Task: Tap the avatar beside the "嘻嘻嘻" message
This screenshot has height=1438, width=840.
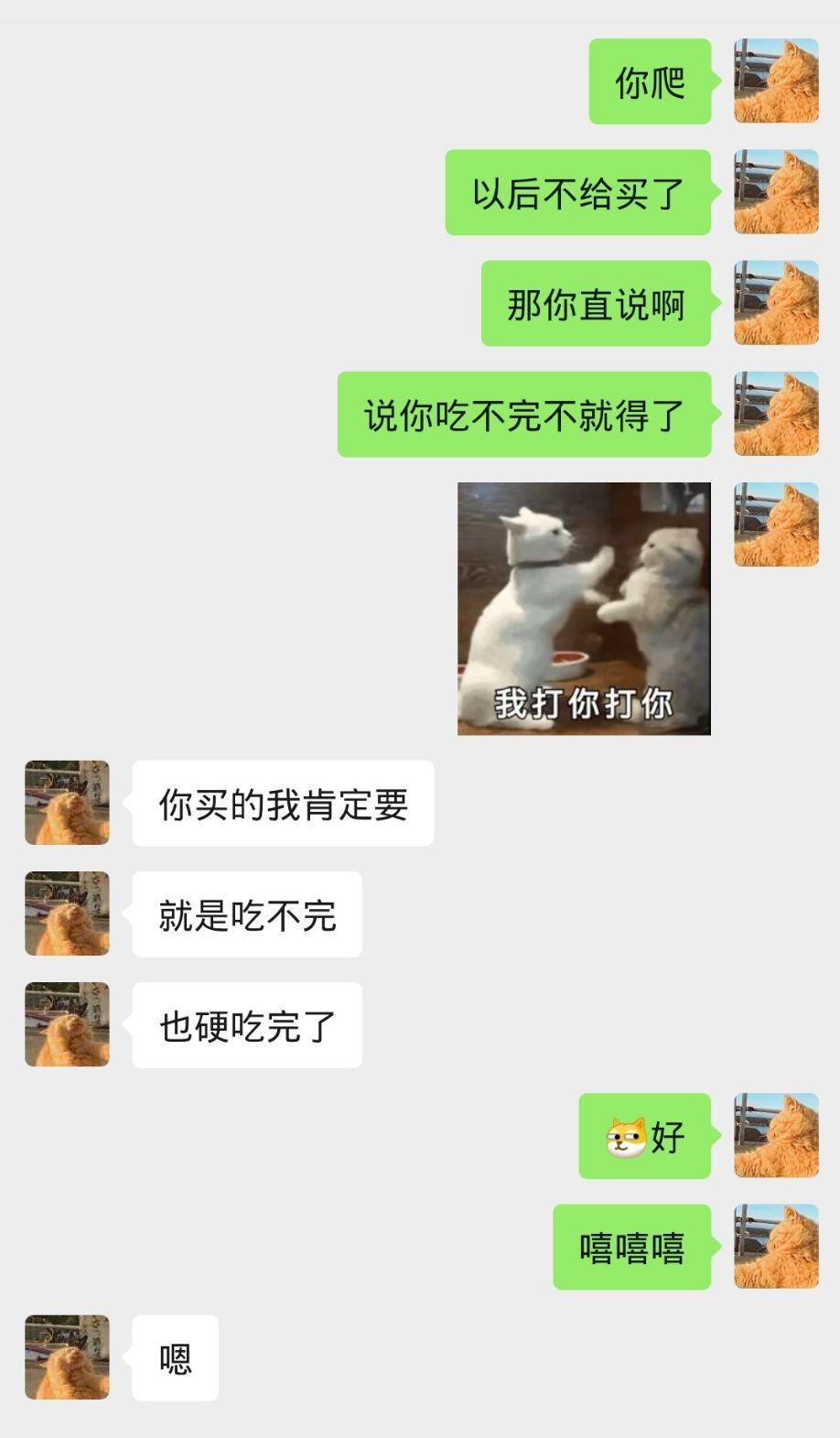Action: pyautogui.click(x=776, y=1246)
